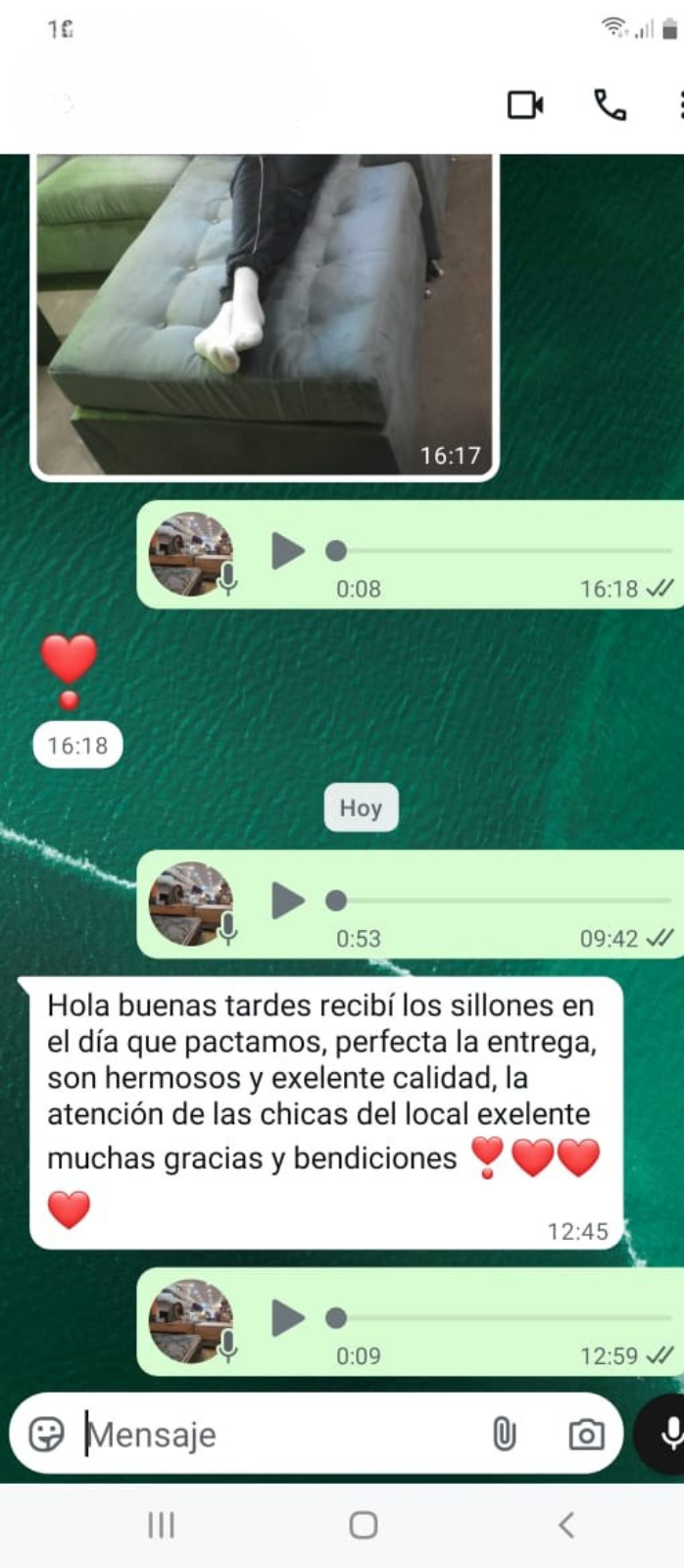Tap the microphone to record voice message
The image size is (684, 1568).
(667, 1434)
